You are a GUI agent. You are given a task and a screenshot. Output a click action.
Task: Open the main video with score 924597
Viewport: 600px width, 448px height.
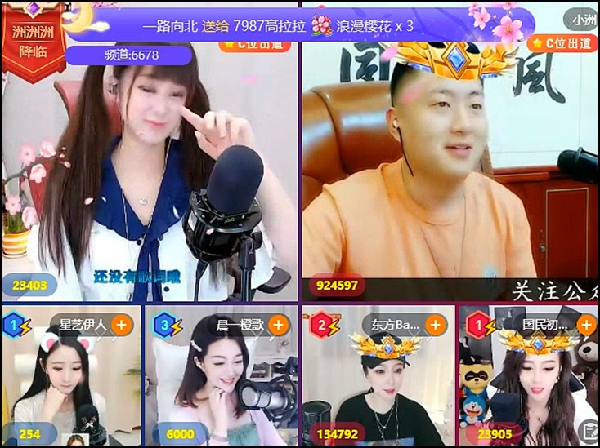pyautogui.click(x=450, y=170)
